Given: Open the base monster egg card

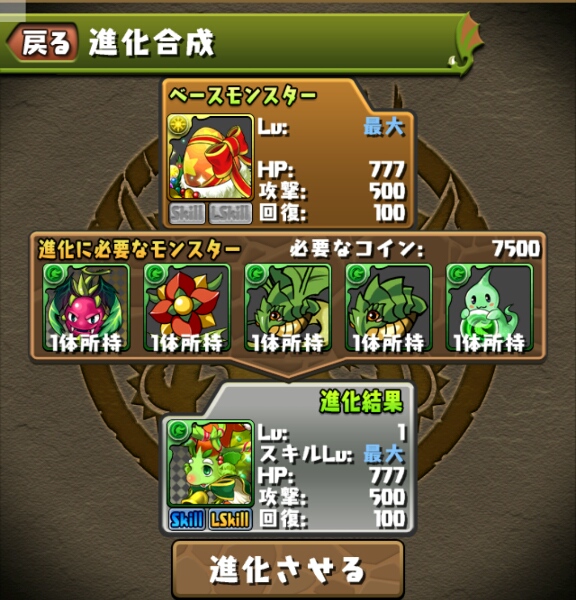Looking at the screenshot, I should 210,157.
